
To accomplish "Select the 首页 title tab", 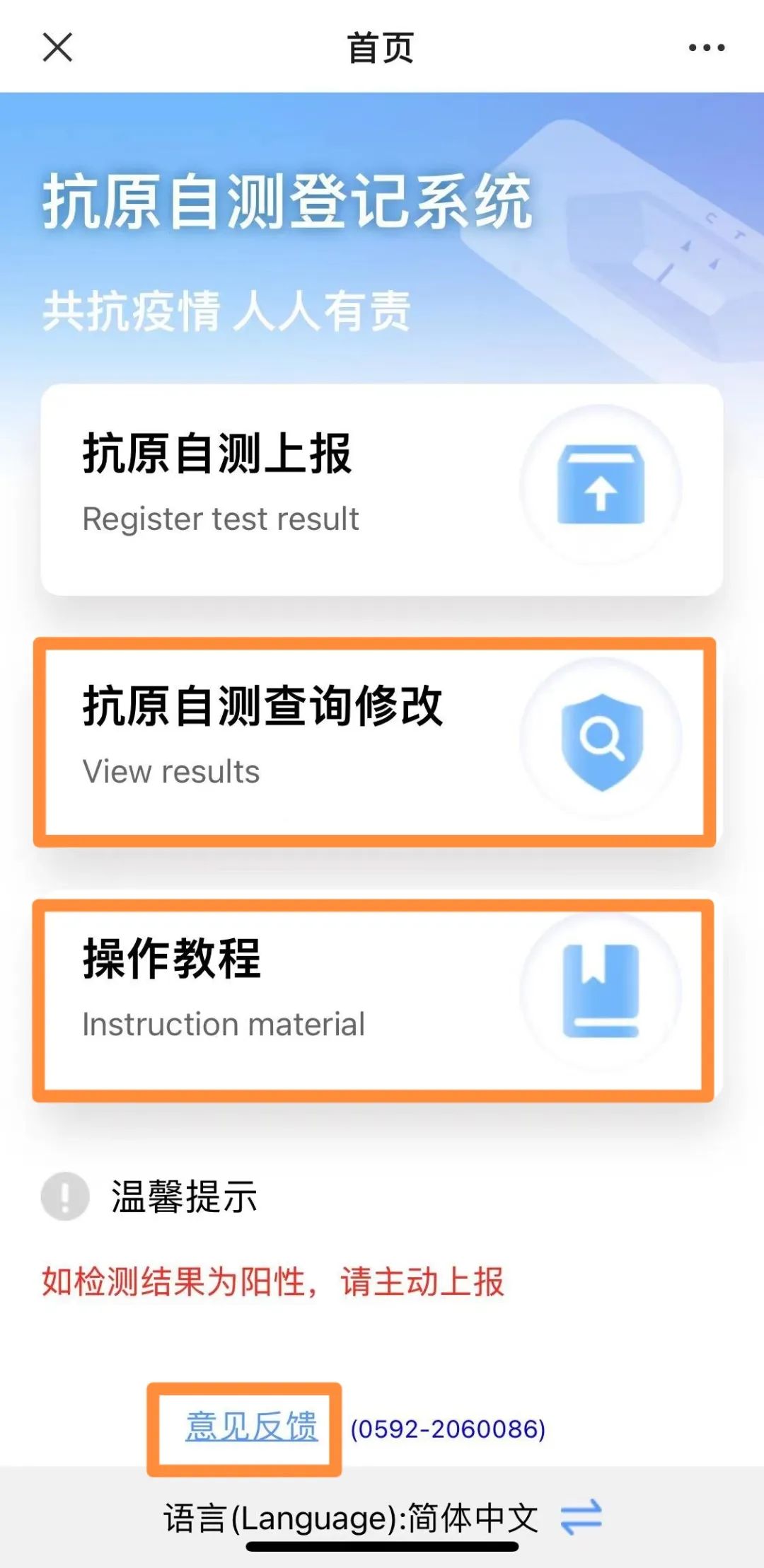I will 381,47.
